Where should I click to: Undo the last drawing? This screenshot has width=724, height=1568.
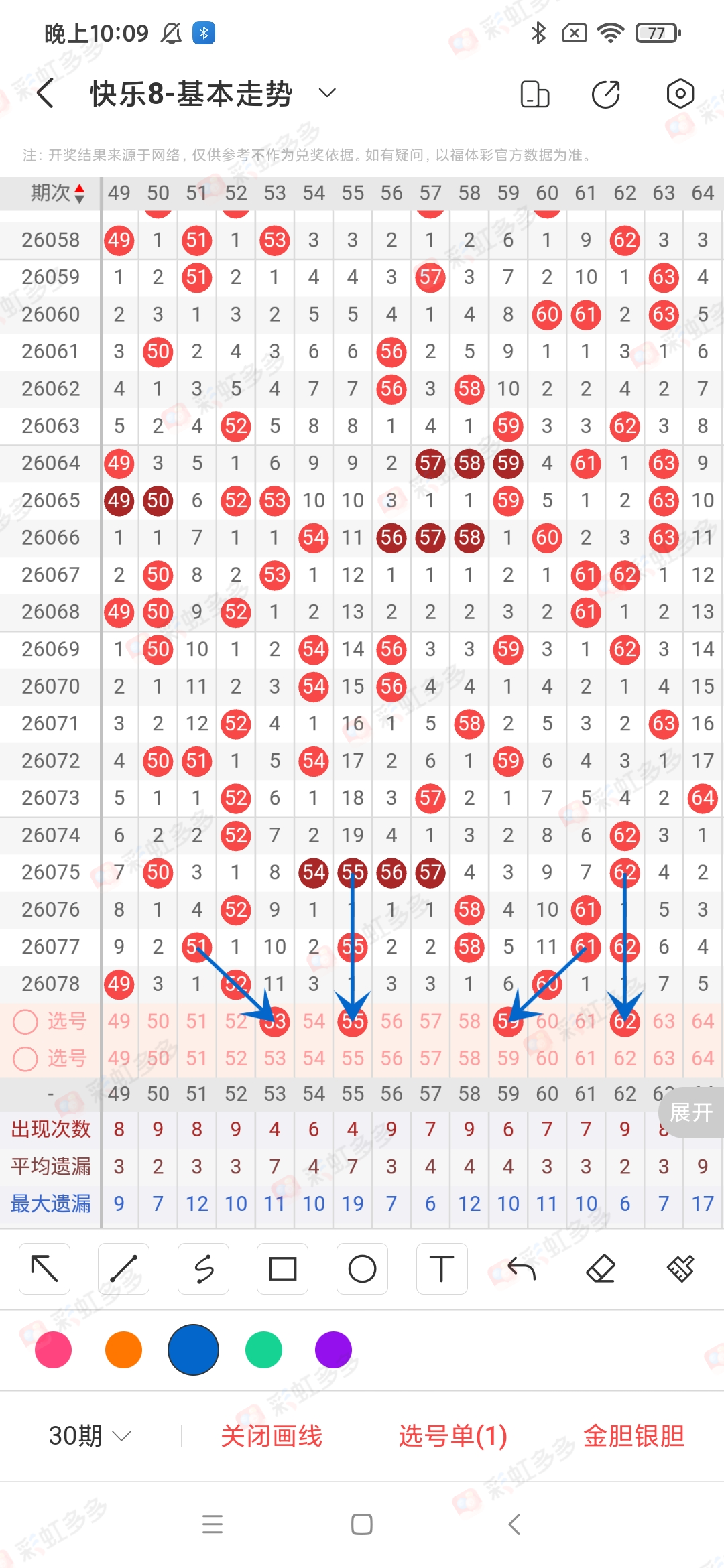click(x=521, y=1268)
